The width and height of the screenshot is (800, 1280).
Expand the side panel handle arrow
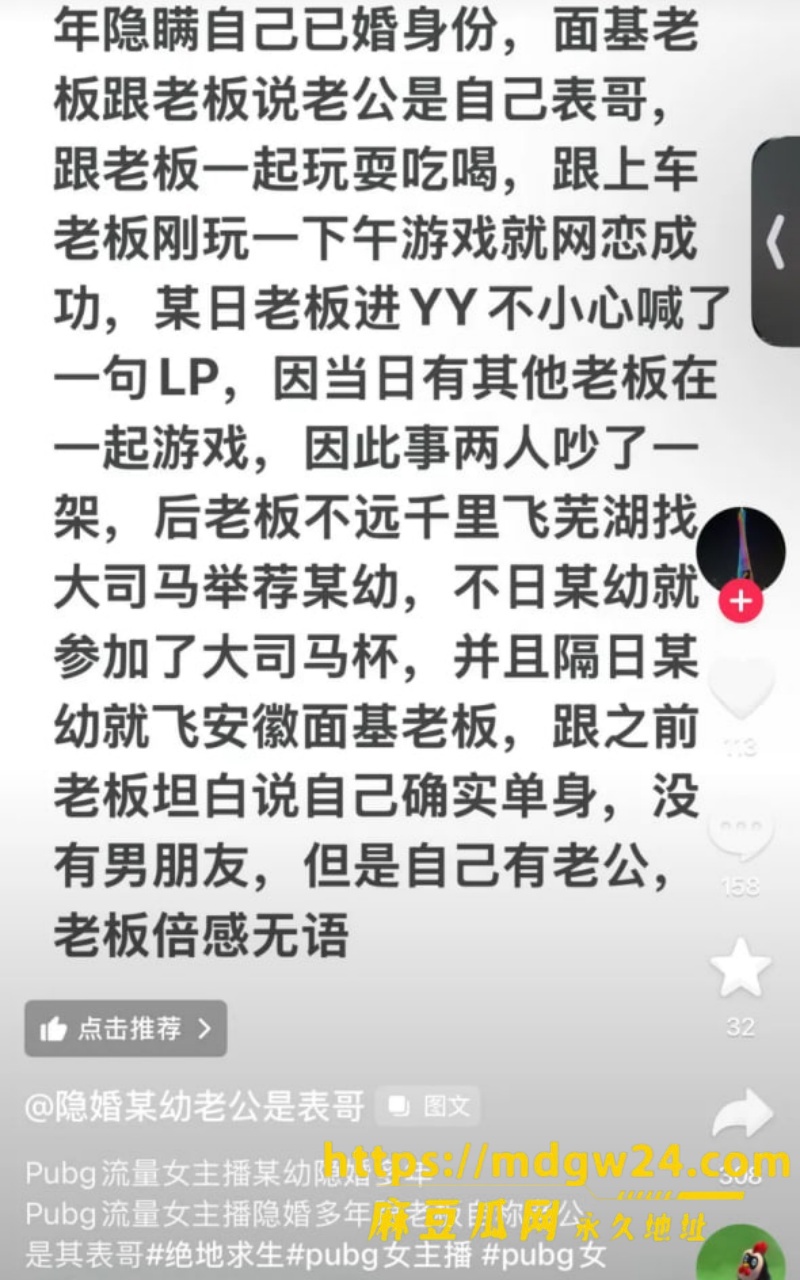777,243
